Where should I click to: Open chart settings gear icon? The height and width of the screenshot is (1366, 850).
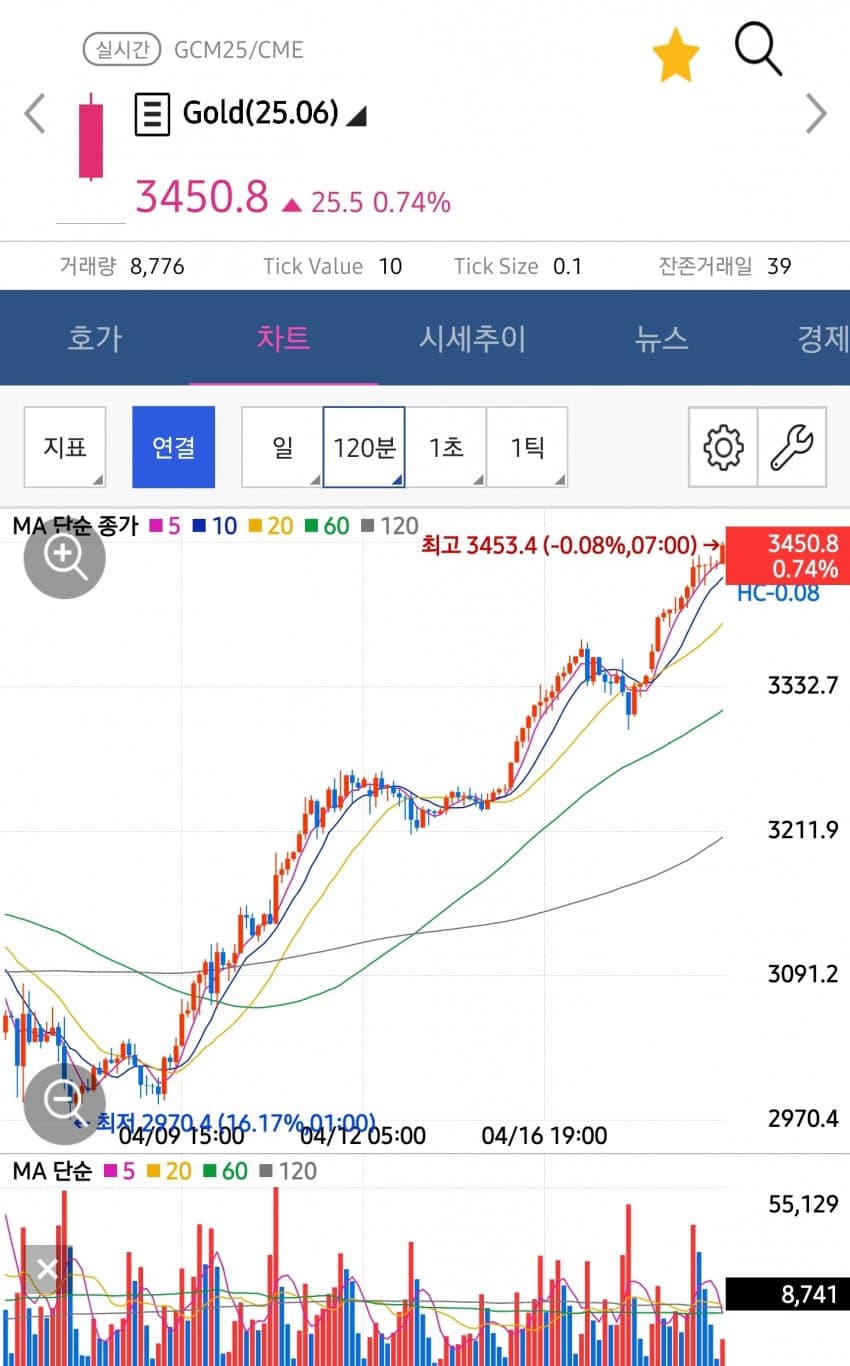click(x=723, y=447)
